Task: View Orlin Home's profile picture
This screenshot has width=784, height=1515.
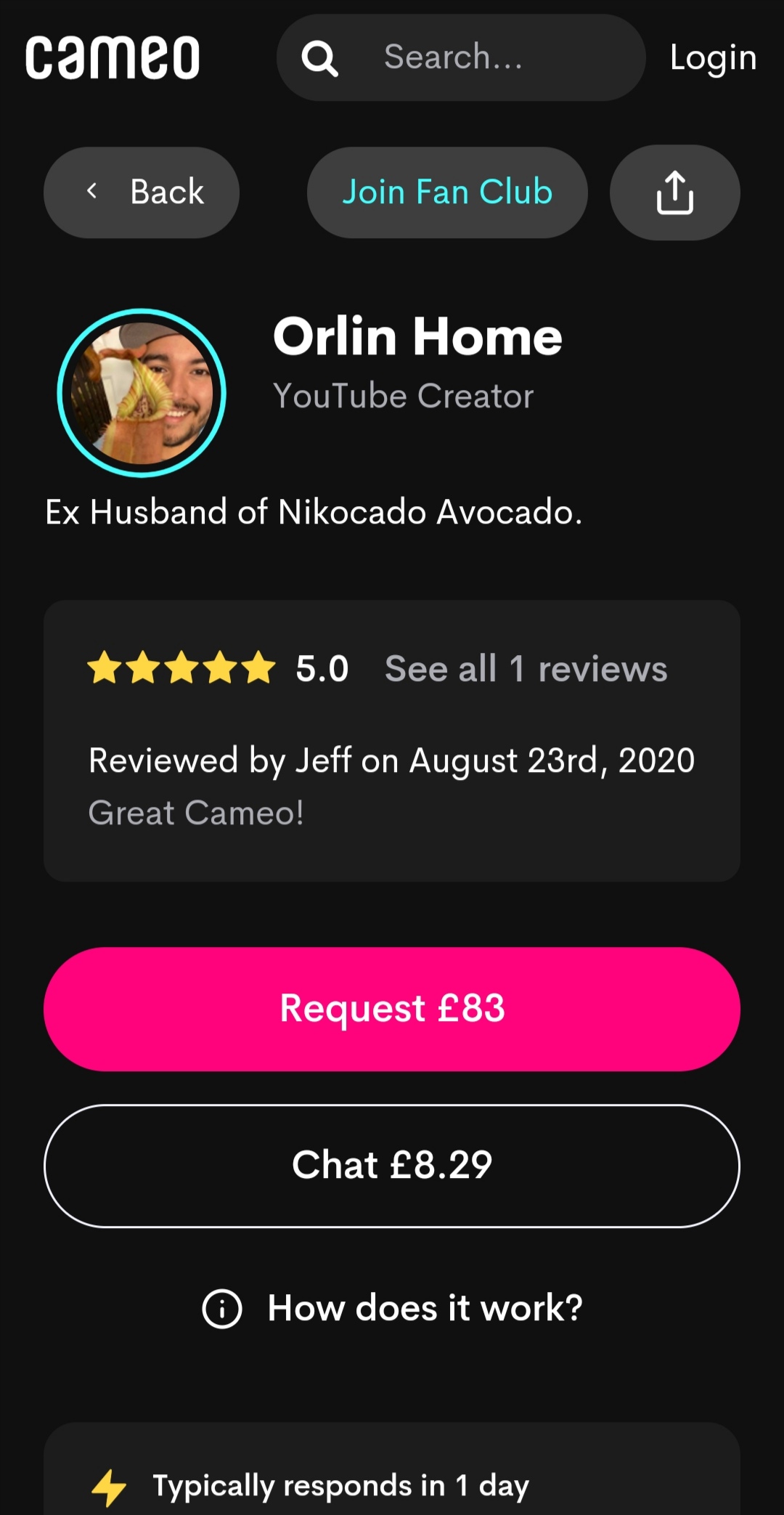Action: tap(142, 393)
